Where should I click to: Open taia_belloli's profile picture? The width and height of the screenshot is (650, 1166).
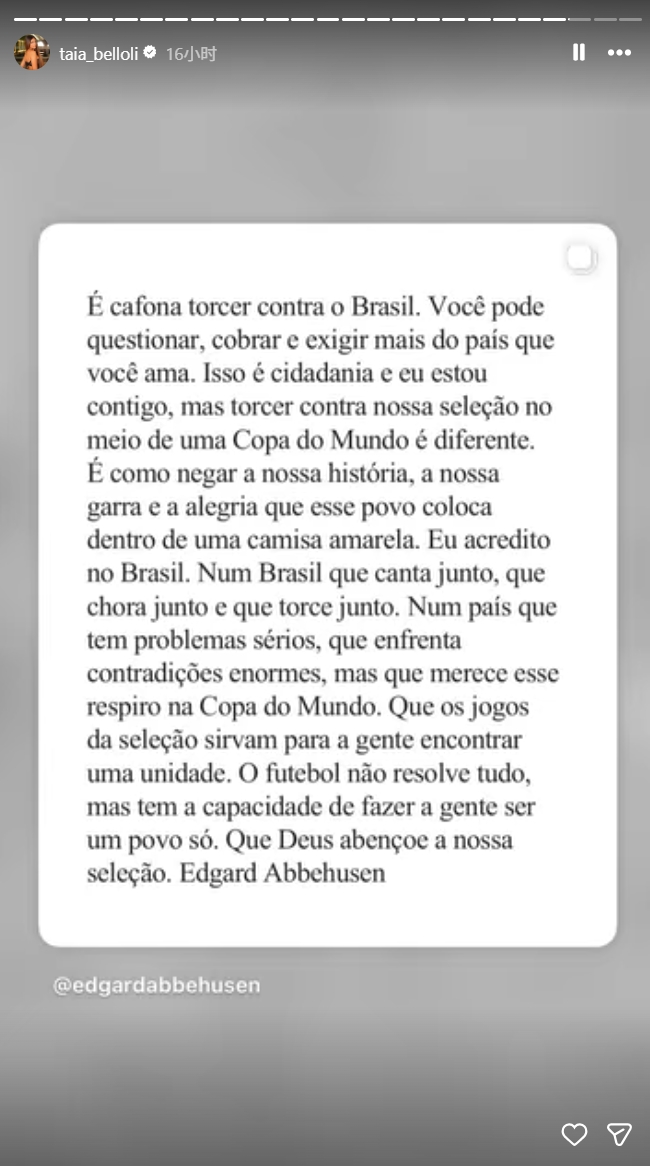[x=31, y=53]
